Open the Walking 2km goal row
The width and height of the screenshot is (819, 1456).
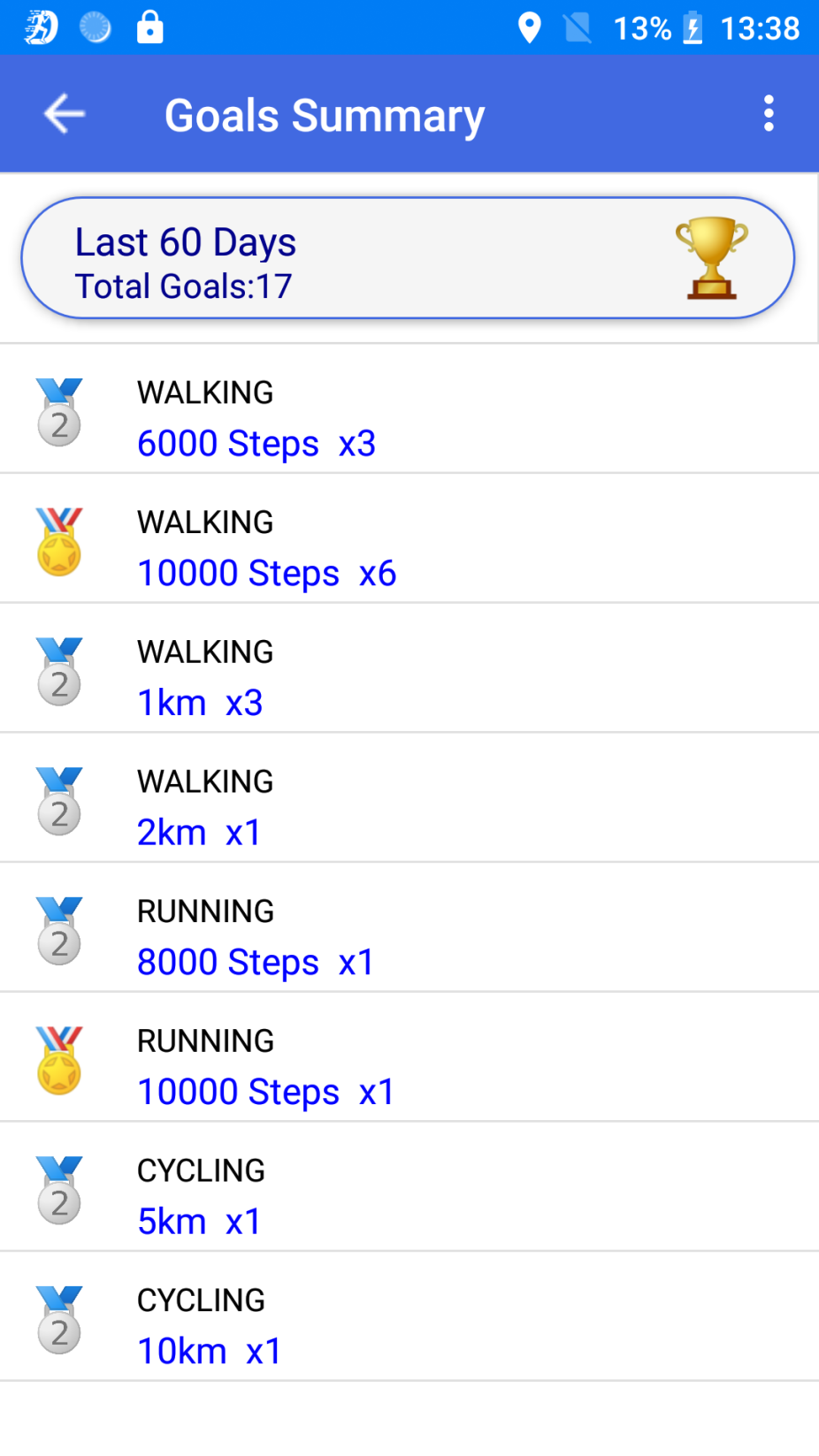409,806
